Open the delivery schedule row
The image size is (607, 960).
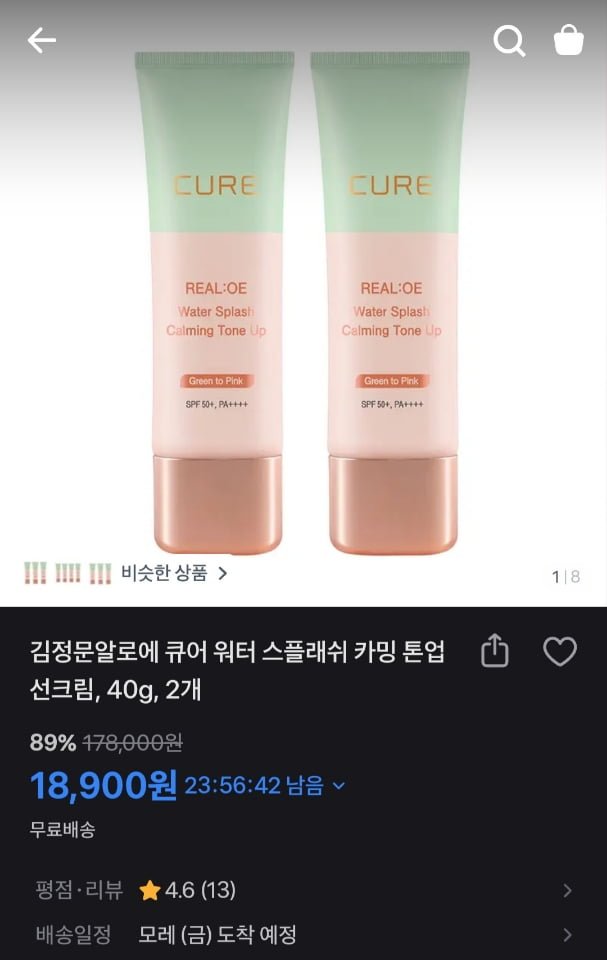[303, 935]
